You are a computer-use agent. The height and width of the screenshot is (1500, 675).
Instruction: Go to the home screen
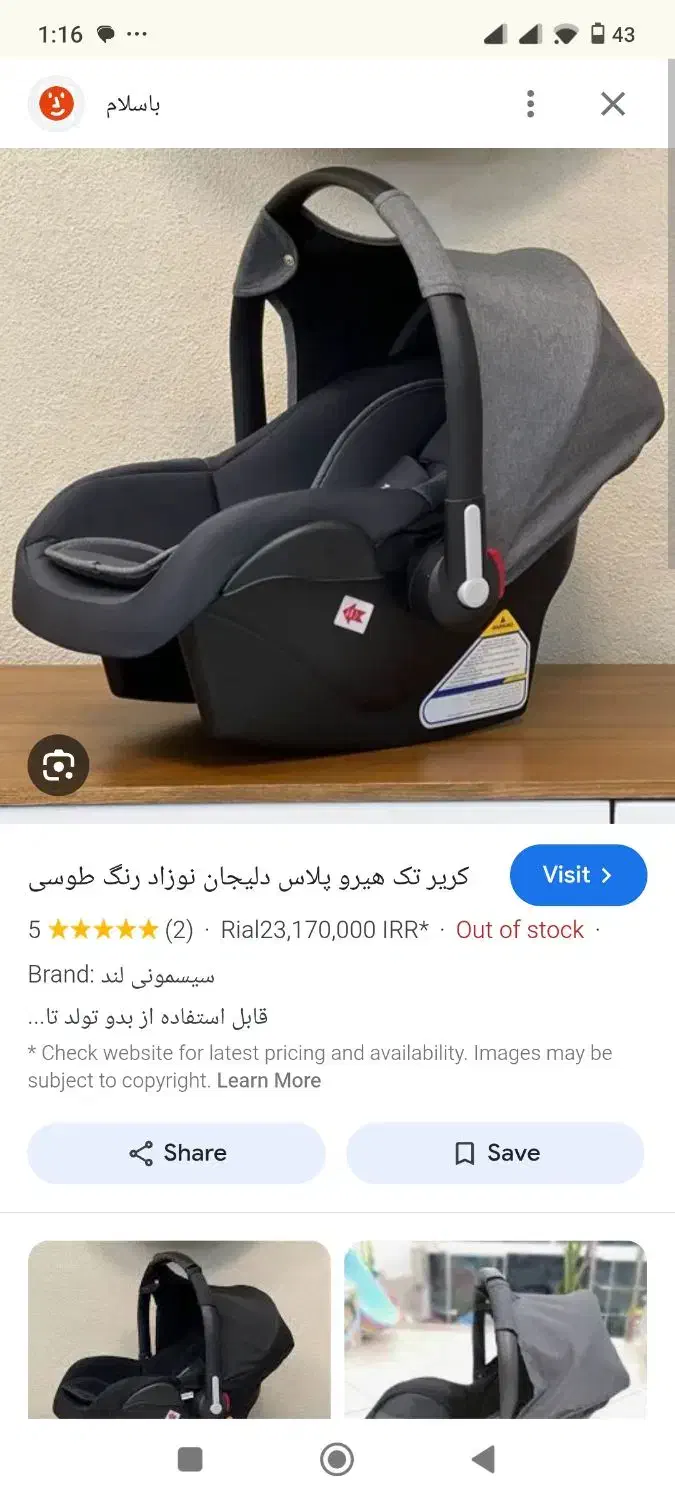pos(337,1459)
